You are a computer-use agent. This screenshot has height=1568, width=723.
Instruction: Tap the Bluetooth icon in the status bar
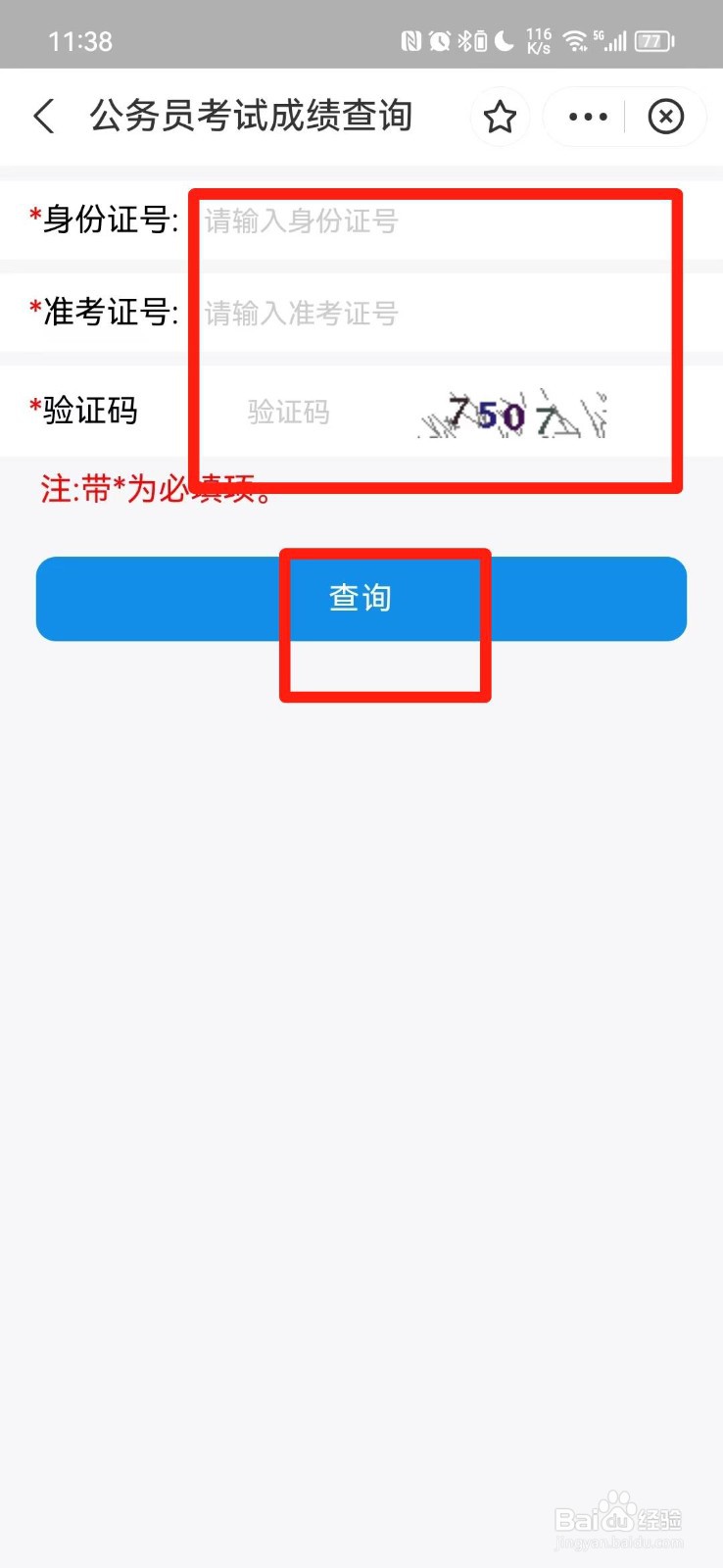pos(467,39)
